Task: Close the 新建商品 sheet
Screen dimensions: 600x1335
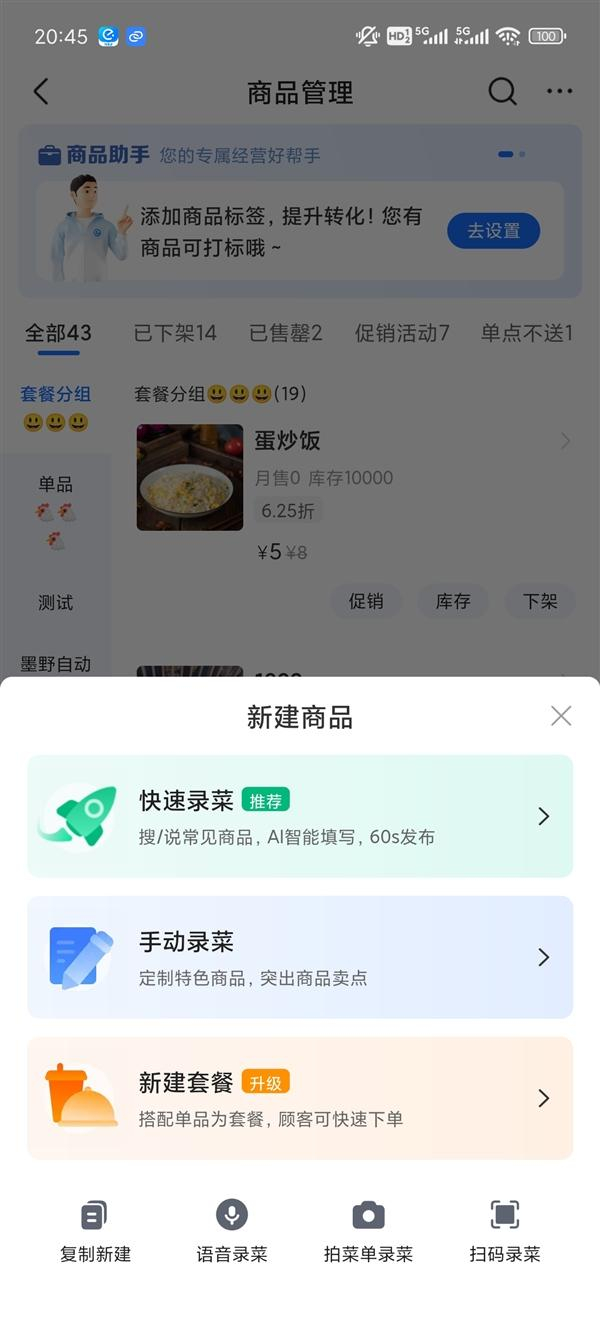Action: pyautogui.click(x=561, y=716)
